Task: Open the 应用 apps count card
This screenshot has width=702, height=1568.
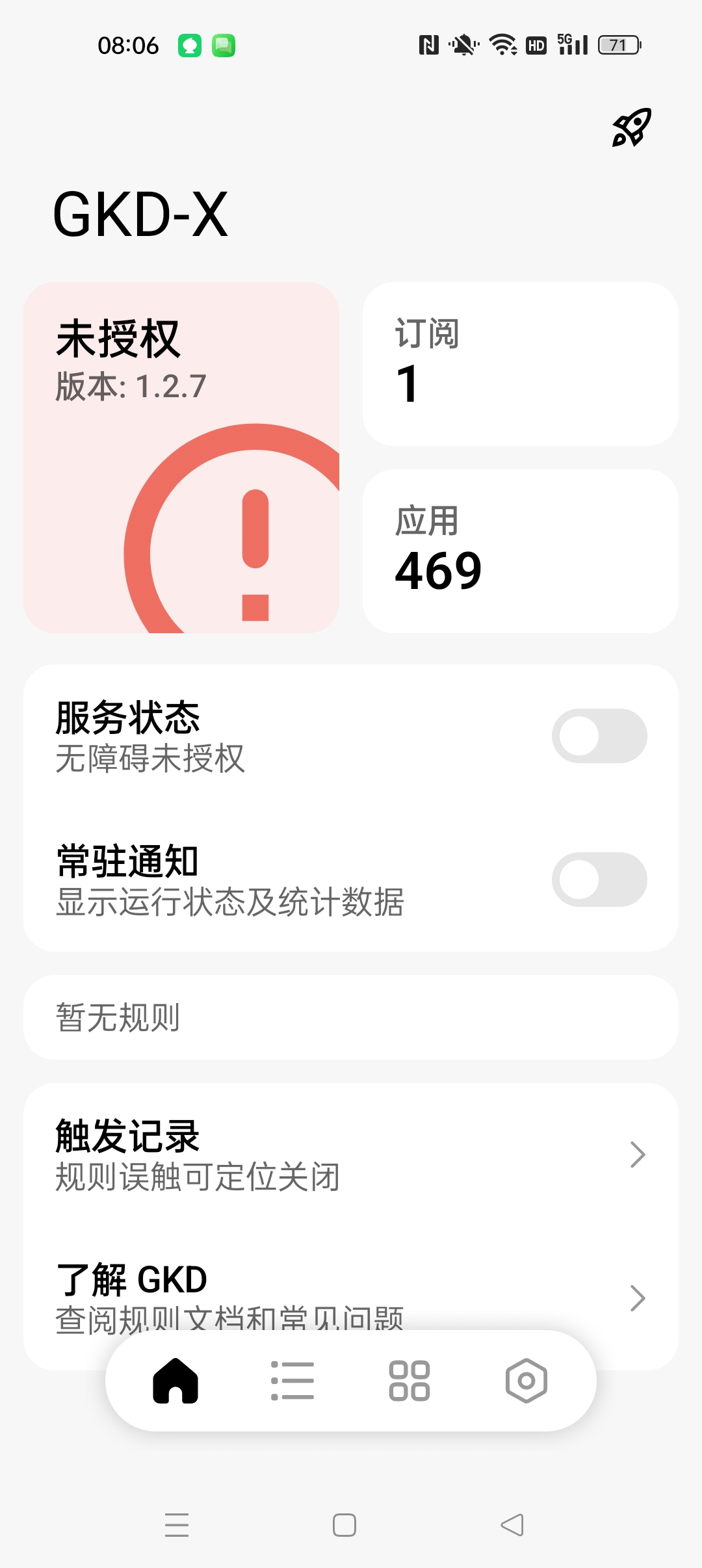Action: point(521,551)
